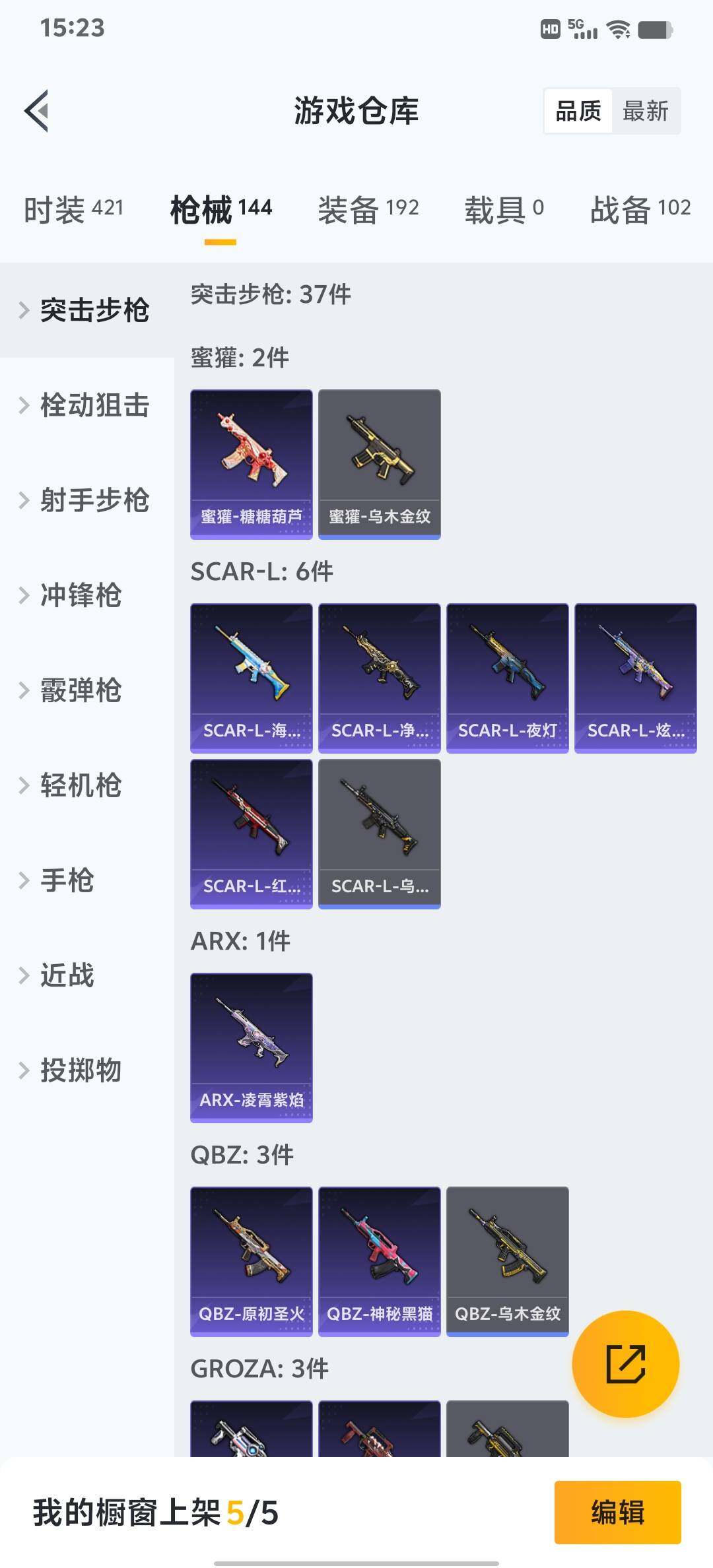
Task: Tap the yellow share floating button
Action: click(x=625, y=1363)
